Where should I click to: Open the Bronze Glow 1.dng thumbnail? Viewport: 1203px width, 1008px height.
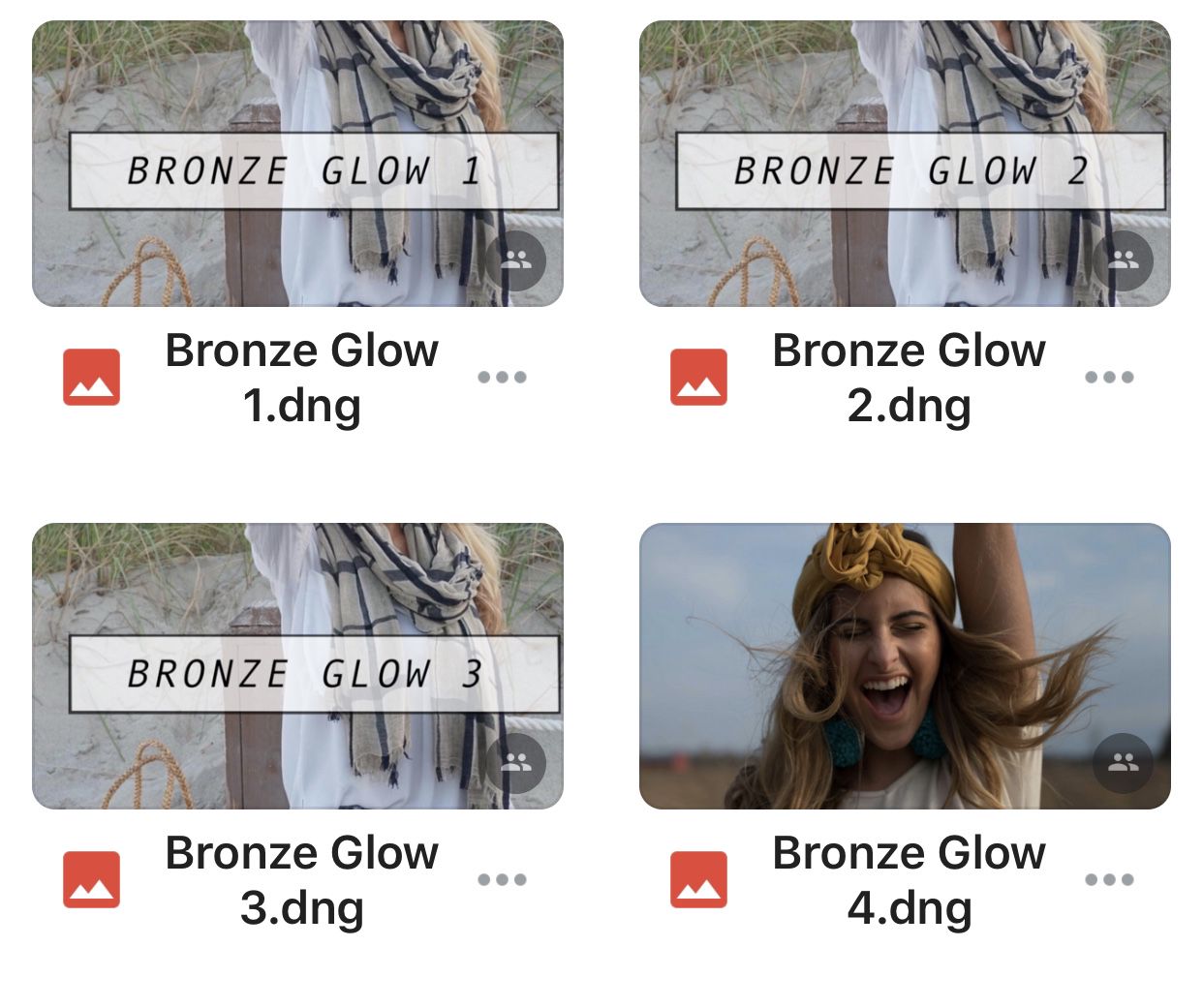pos(297,163)
